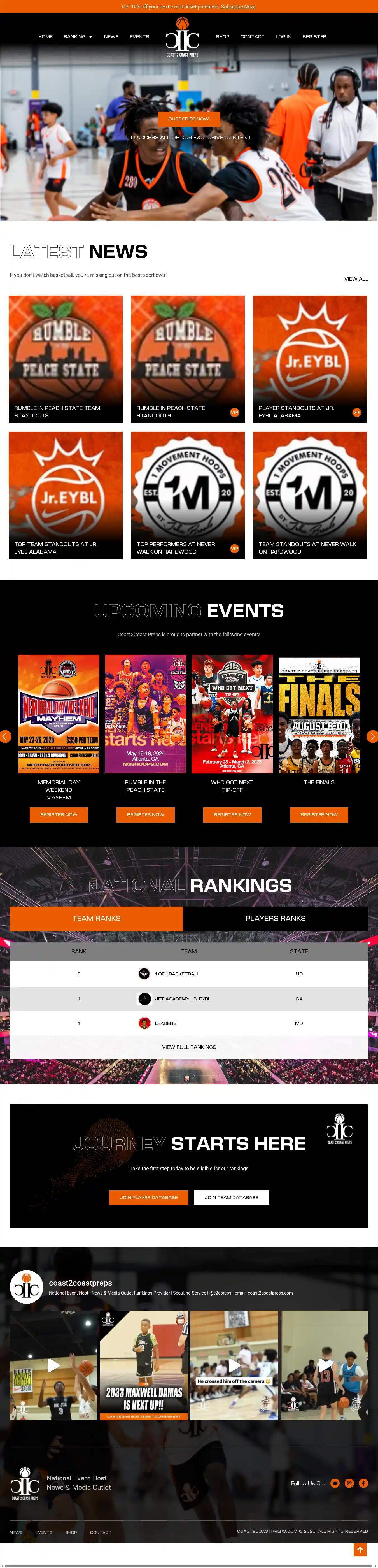The width and height of the screenshot is (378, 1568).
Task: Tap the orange Subscribe Now! button
Action: [x=189, y=119]
